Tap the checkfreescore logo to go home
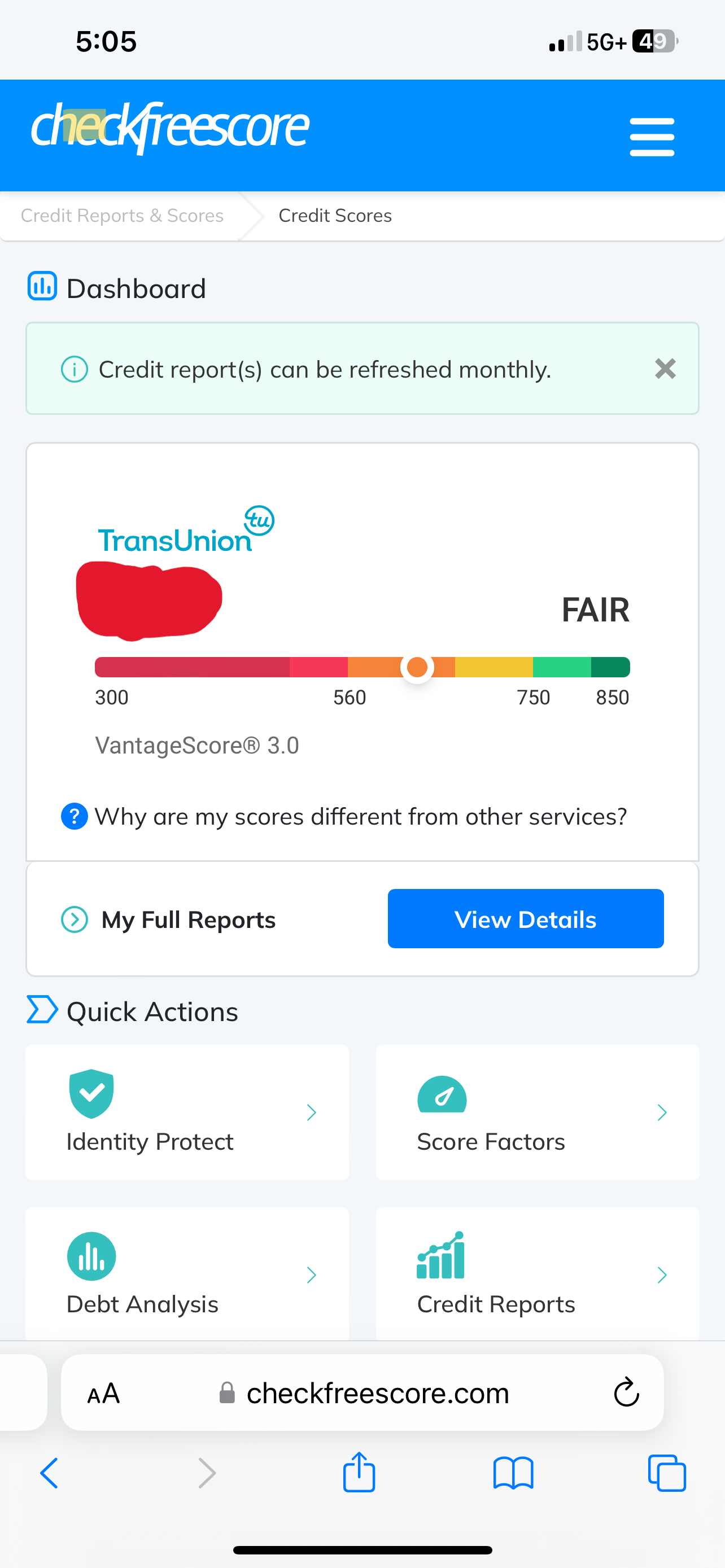Screen dimensions: 725x1568 point(170,128)
